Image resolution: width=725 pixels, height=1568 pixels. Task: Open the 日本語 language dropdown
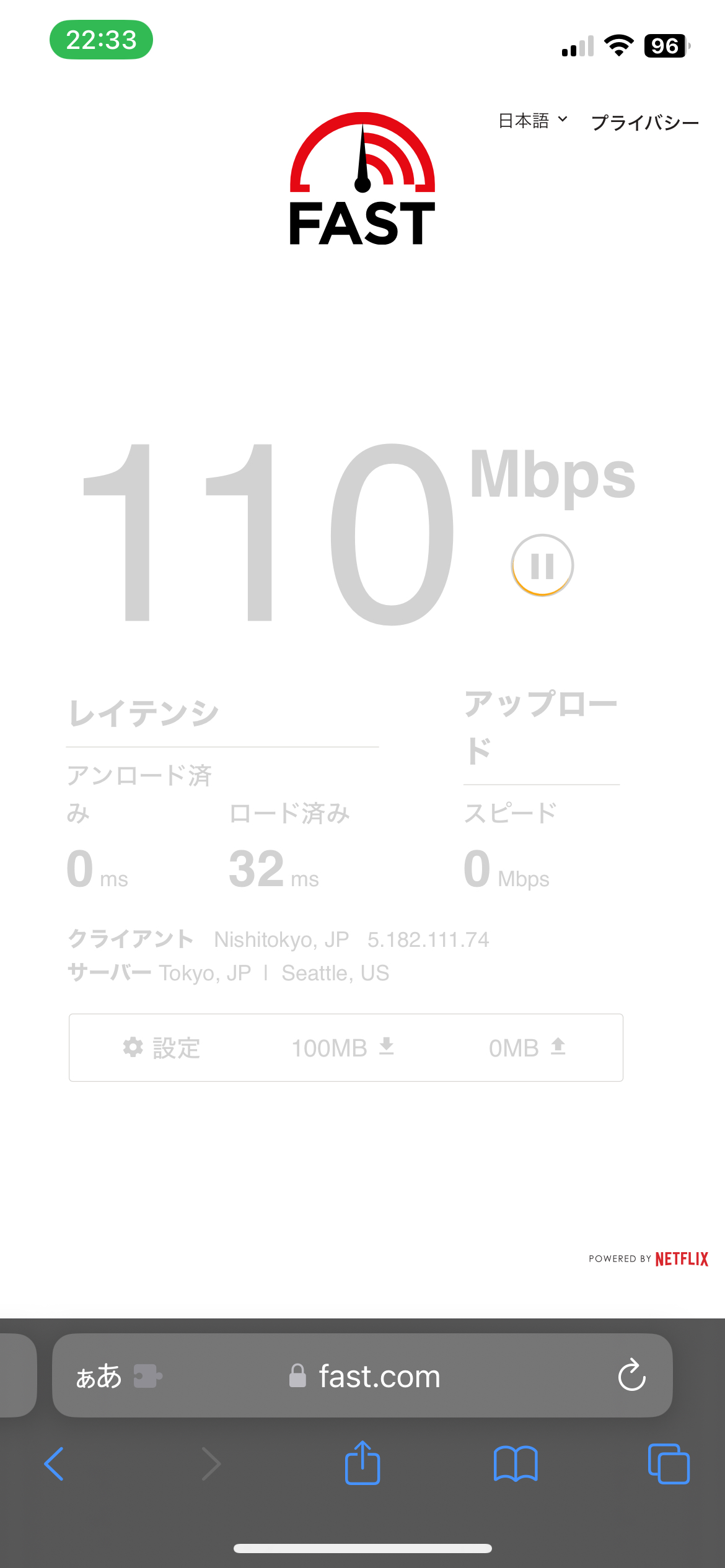[x=532, y=121]
